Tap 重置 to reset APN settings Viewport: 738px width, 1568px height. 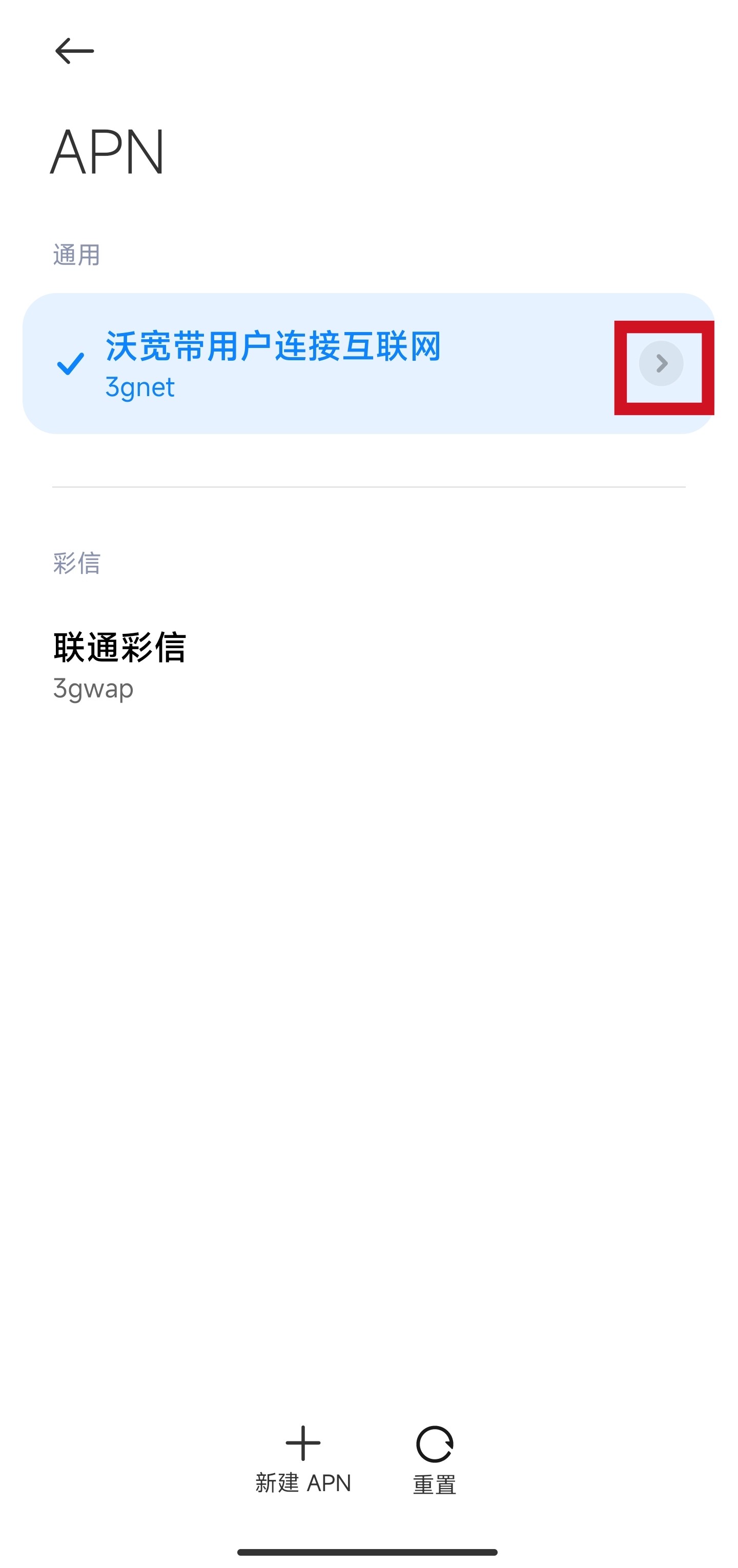click(435, 1460)
